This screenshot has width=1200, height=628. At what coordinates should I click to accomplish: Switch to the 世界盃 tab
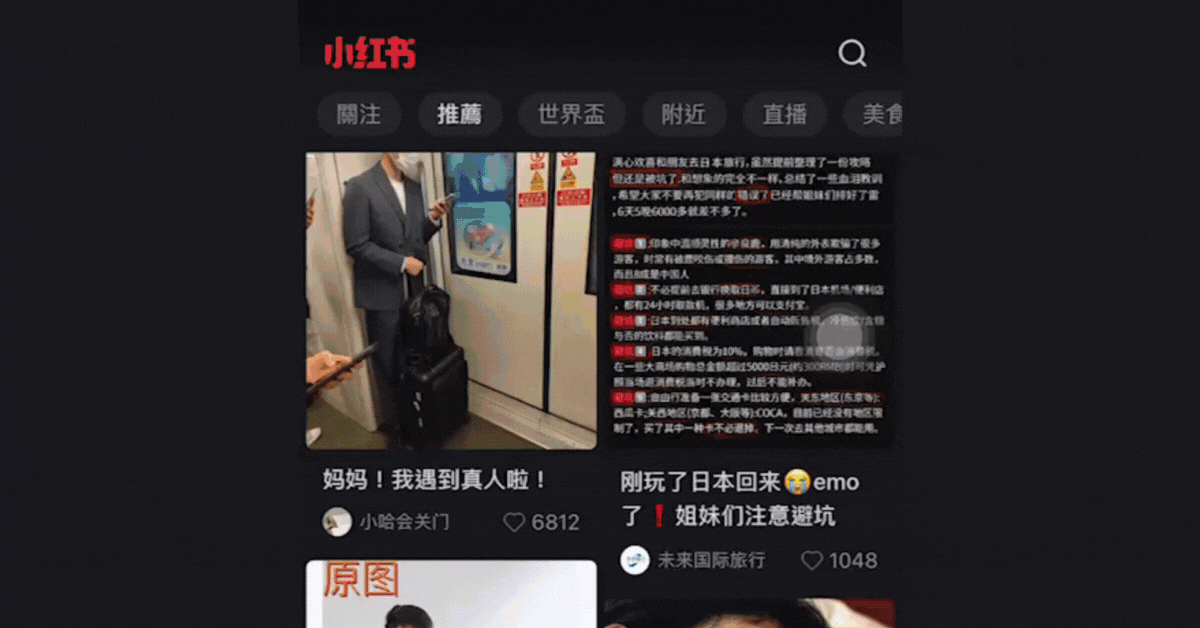click(571, 114)
